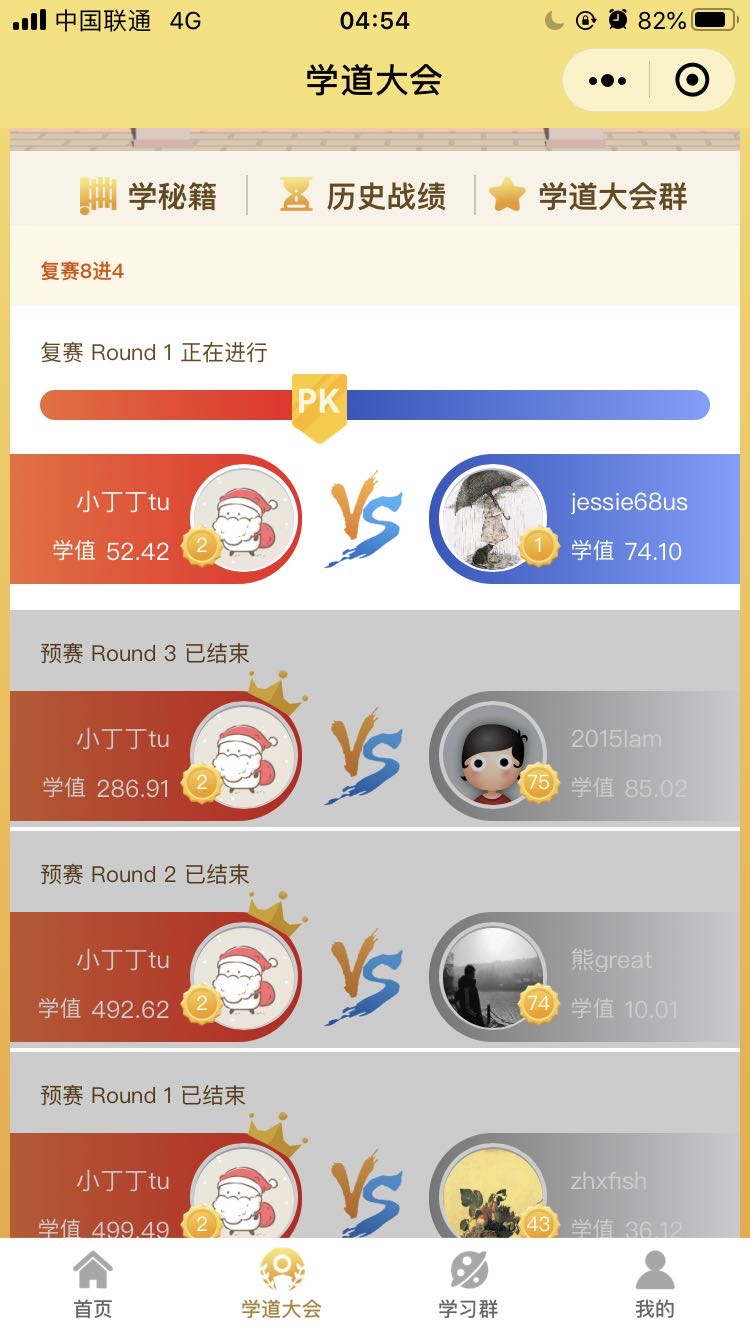Open 学秘籍

click(x=149, y=196)
